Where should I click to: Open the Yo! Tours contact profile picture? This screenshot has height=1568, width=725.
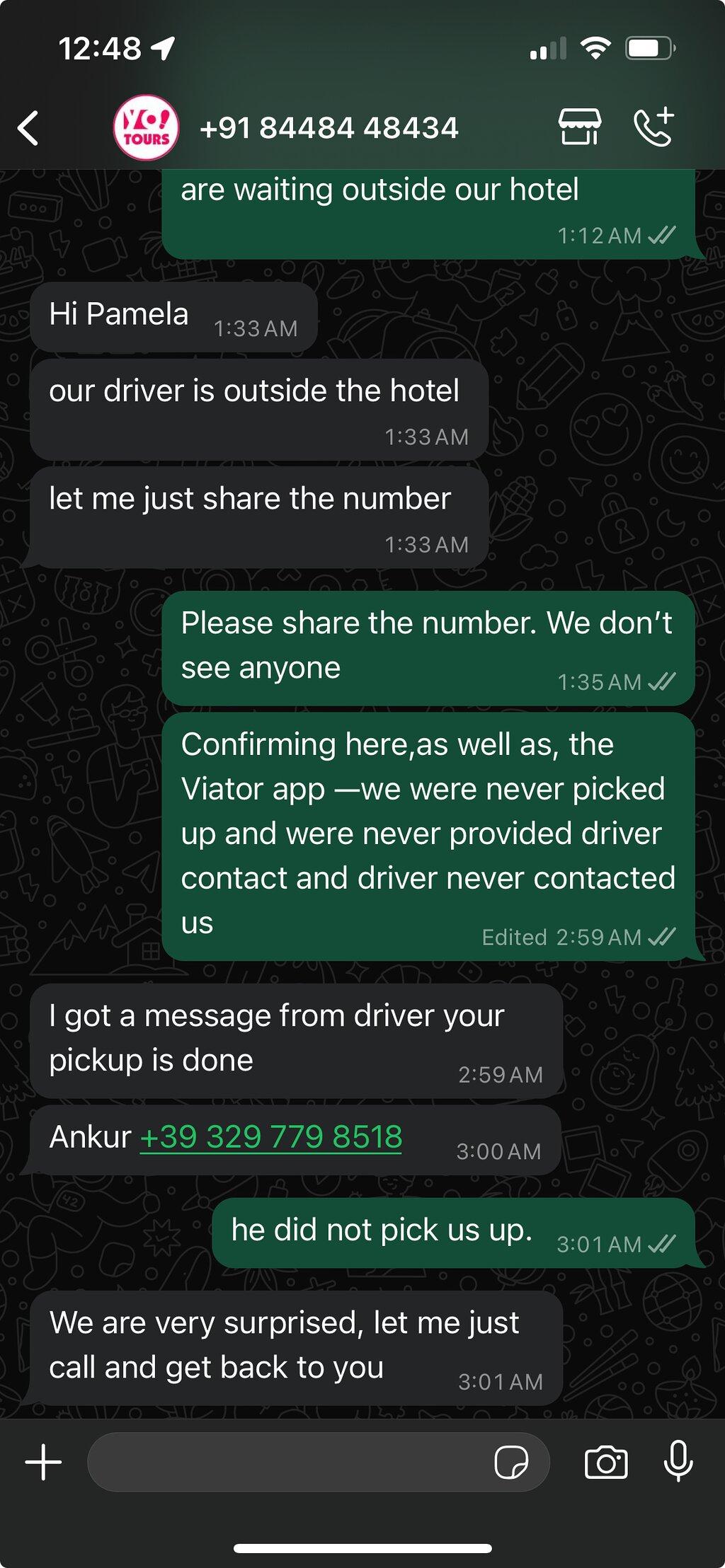tap(146, 128)
